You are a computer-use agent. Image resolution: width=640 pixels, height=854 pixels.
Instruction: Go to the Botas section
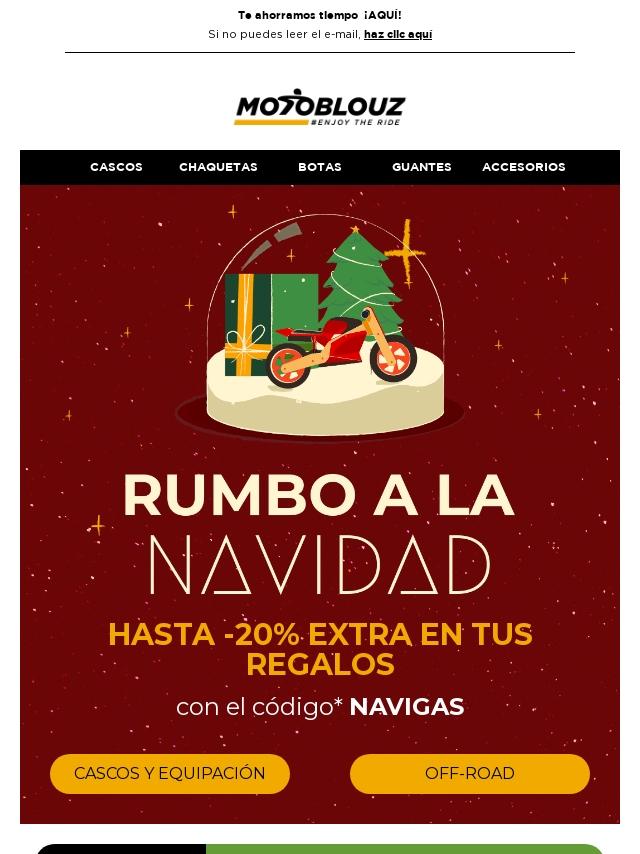tap(320, 167)
